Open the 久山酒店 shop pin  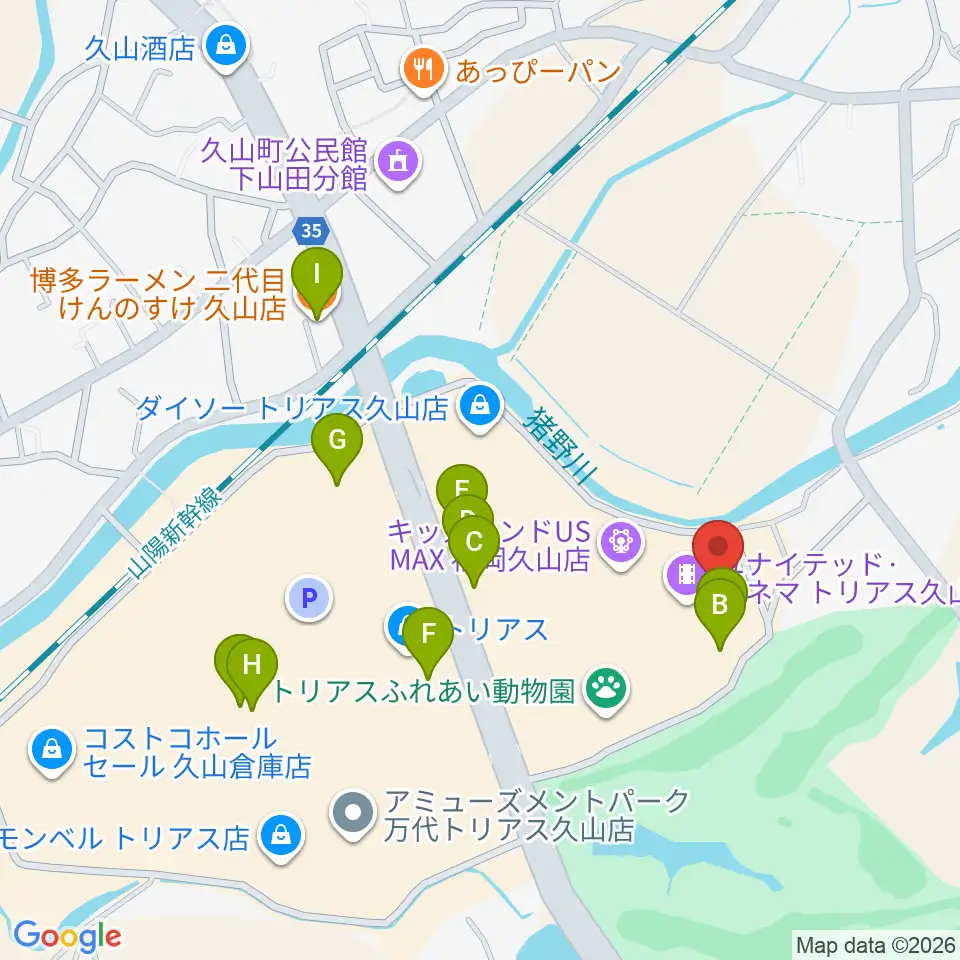(226, 48)
